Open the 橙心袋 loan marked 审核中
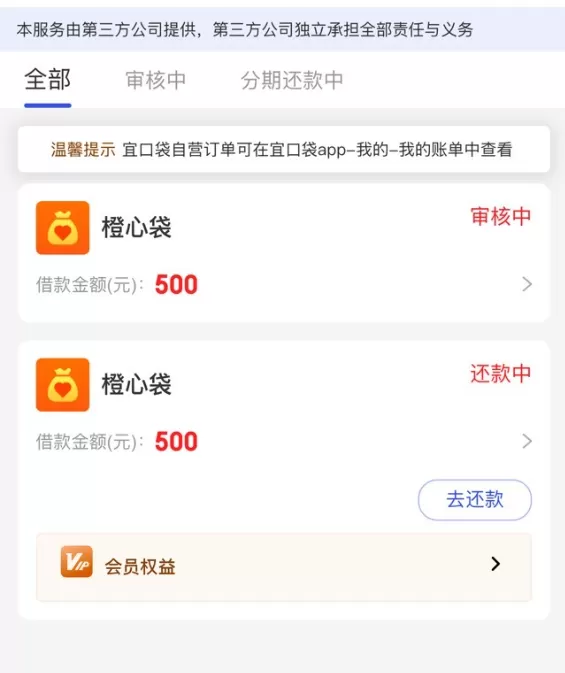This screenshot has height=673, width=565. pos(283,253)
